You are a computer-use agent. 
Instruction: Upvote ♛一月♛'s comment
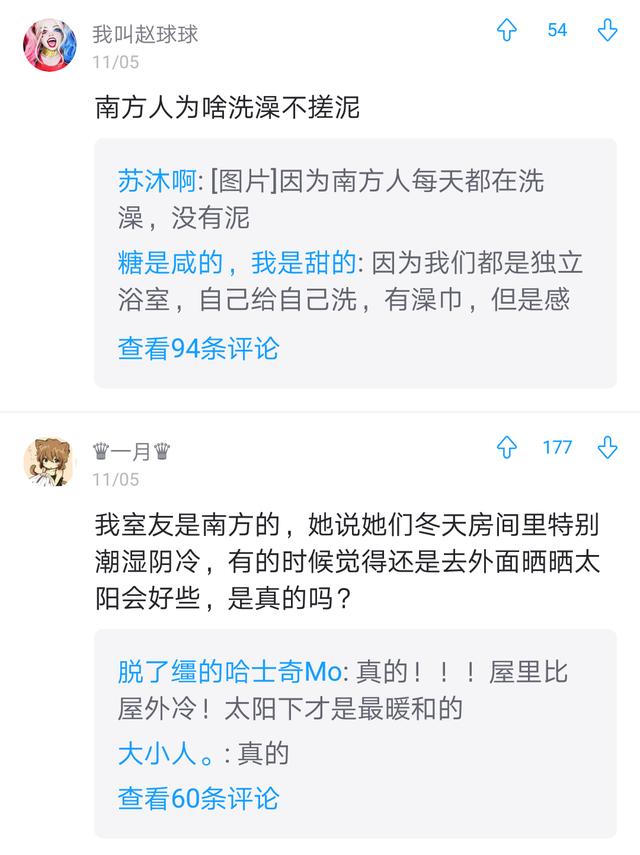pos(507,448)
